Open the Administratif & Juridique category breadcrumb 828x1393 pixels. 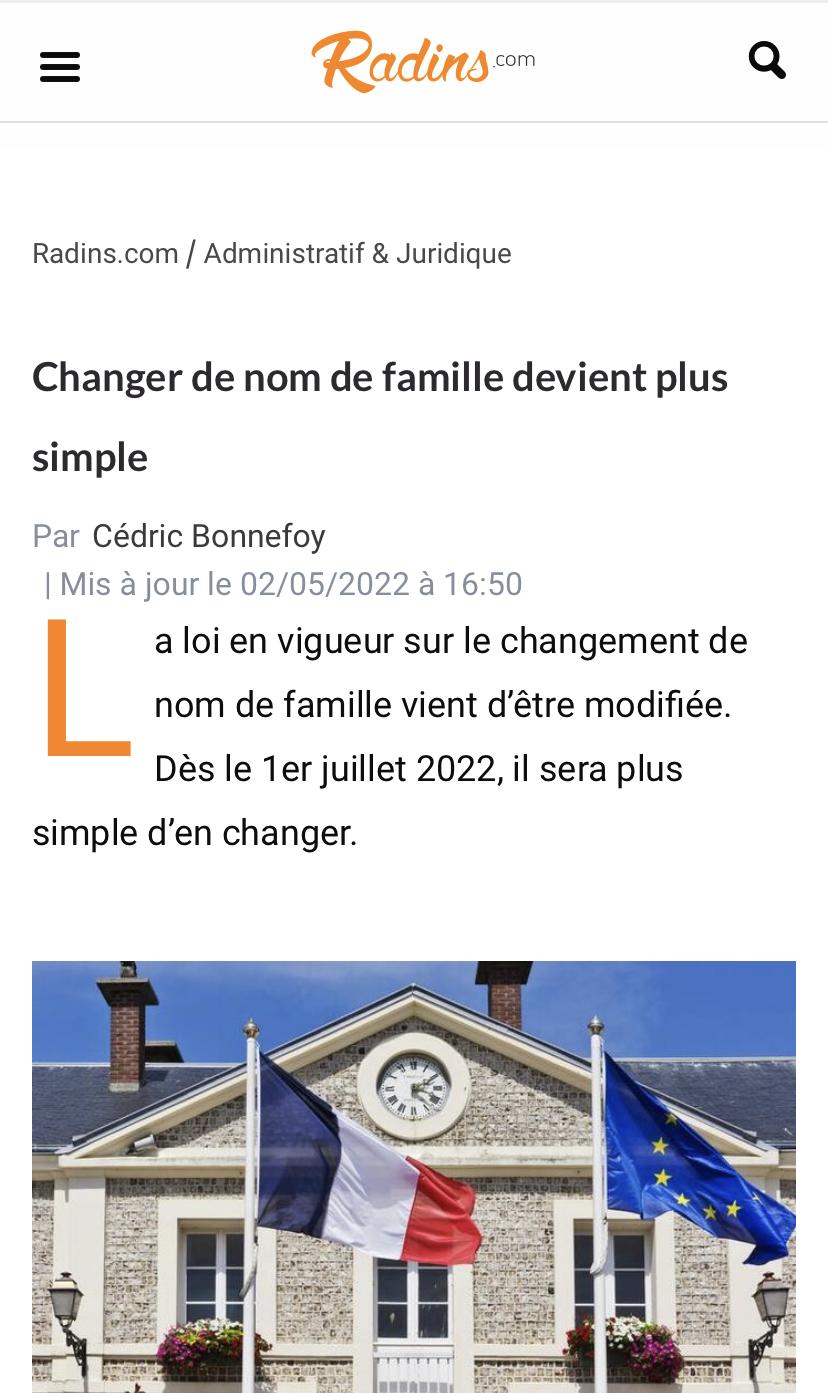click(357, 254)
